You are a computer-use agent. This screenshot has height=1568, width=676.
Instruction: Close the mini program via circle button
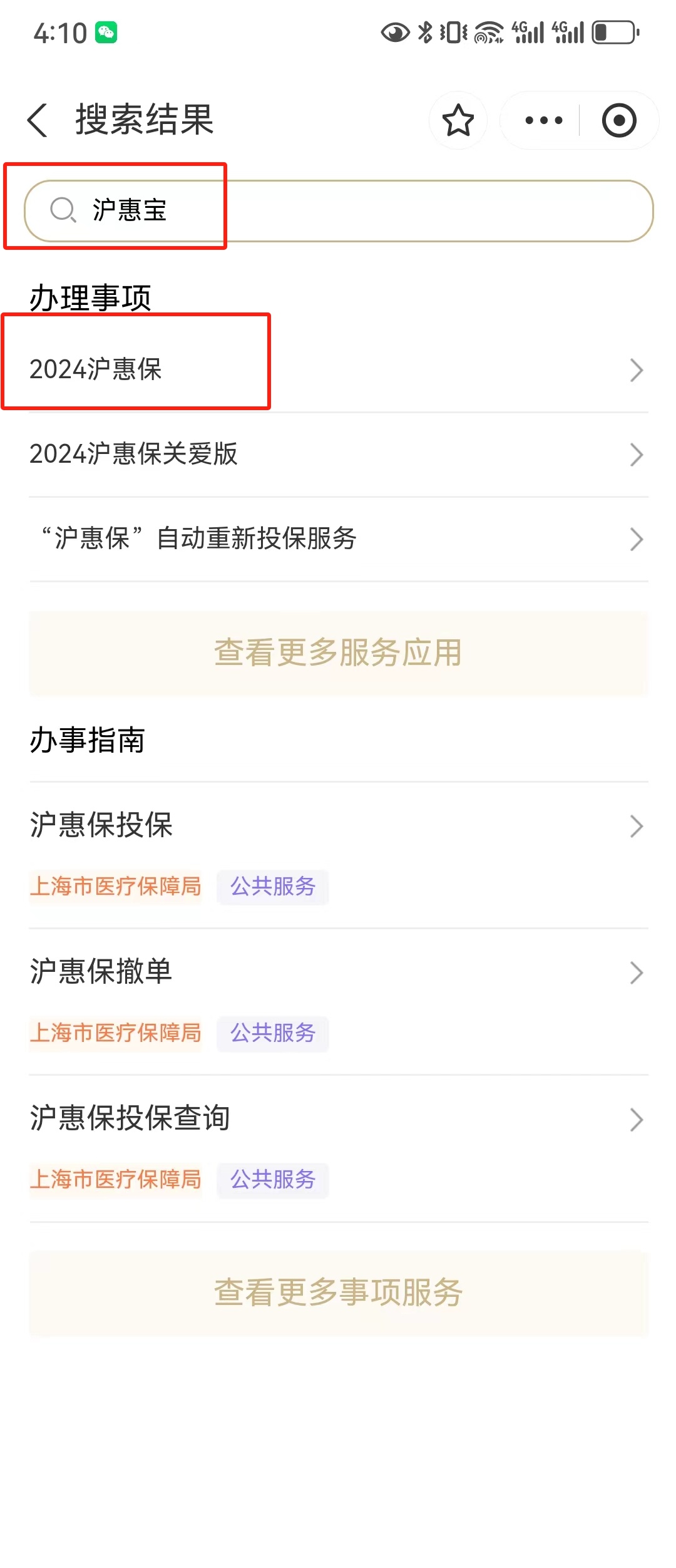618,120
